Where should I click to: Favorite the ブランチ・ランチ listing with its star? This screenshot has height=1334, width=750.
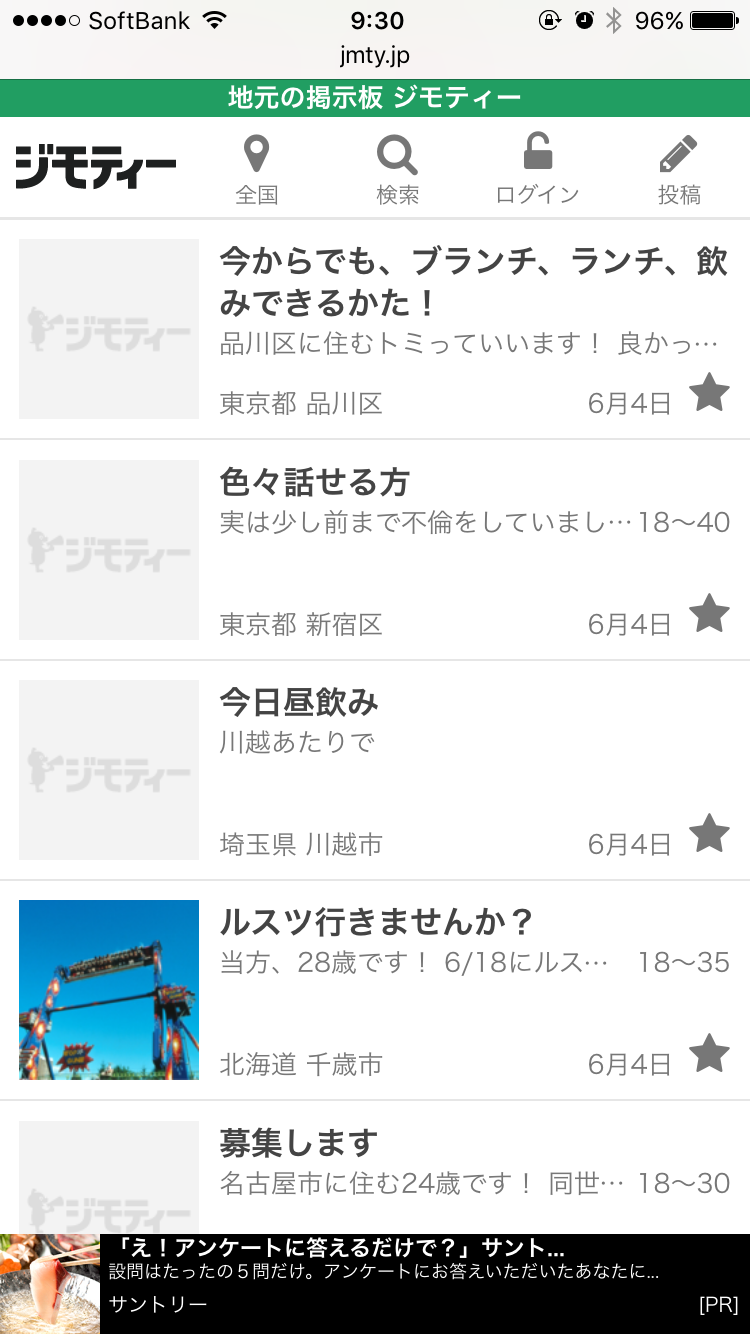click(x=711, y=392)
